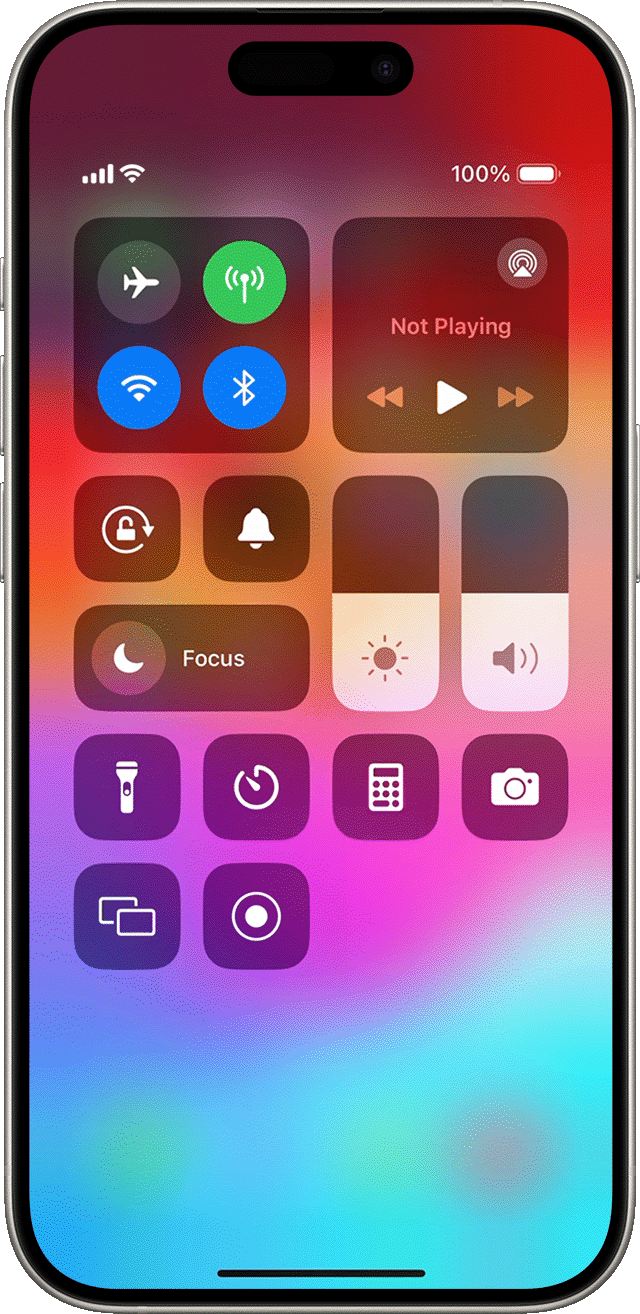640x1314 pixels.
Task: Launch the Calculator
Action: point(385,787)
